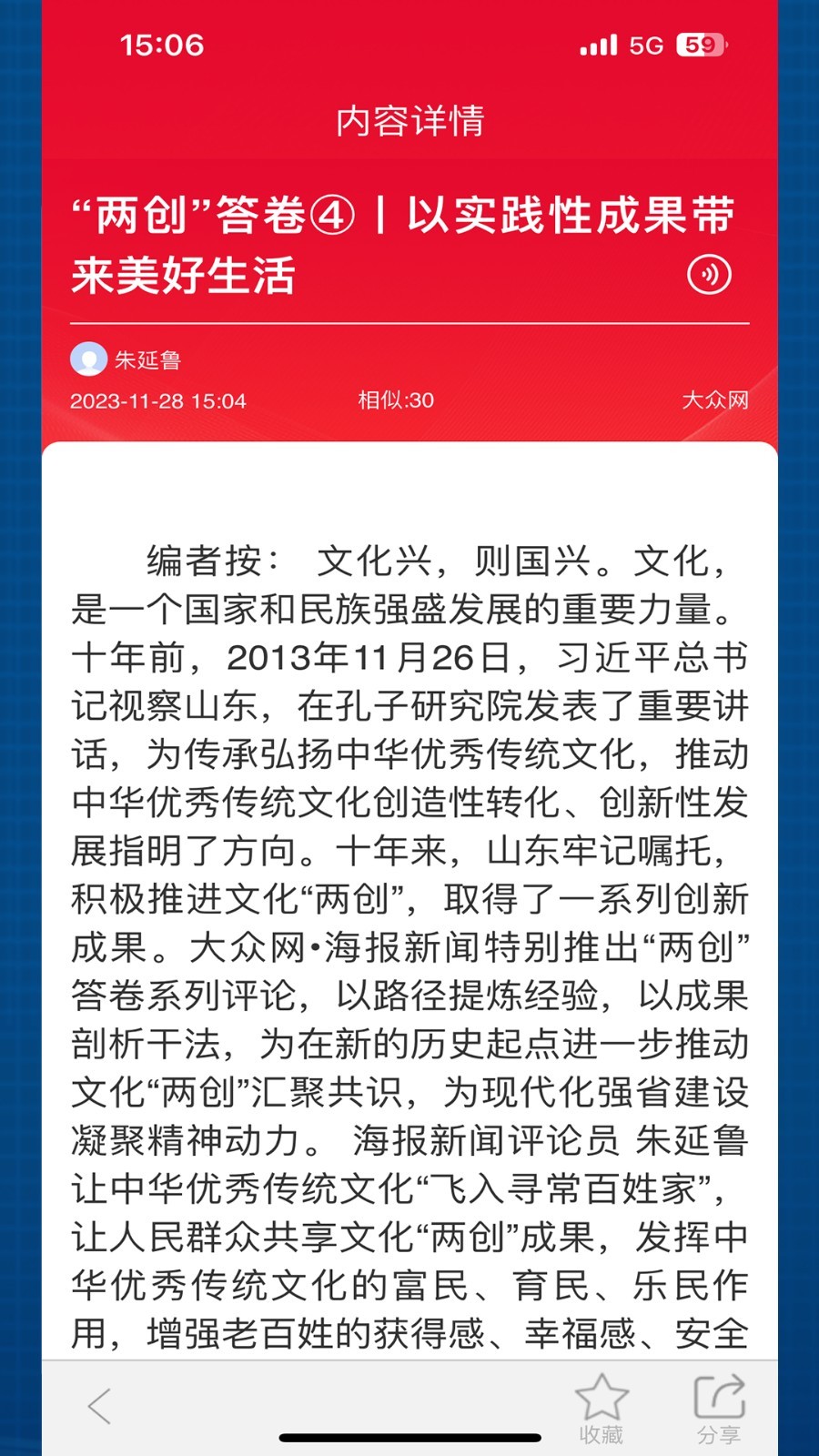This screenshot has height=1456, width=819.
Task: Open the 大众网 source link
Action: pos(715,399)
